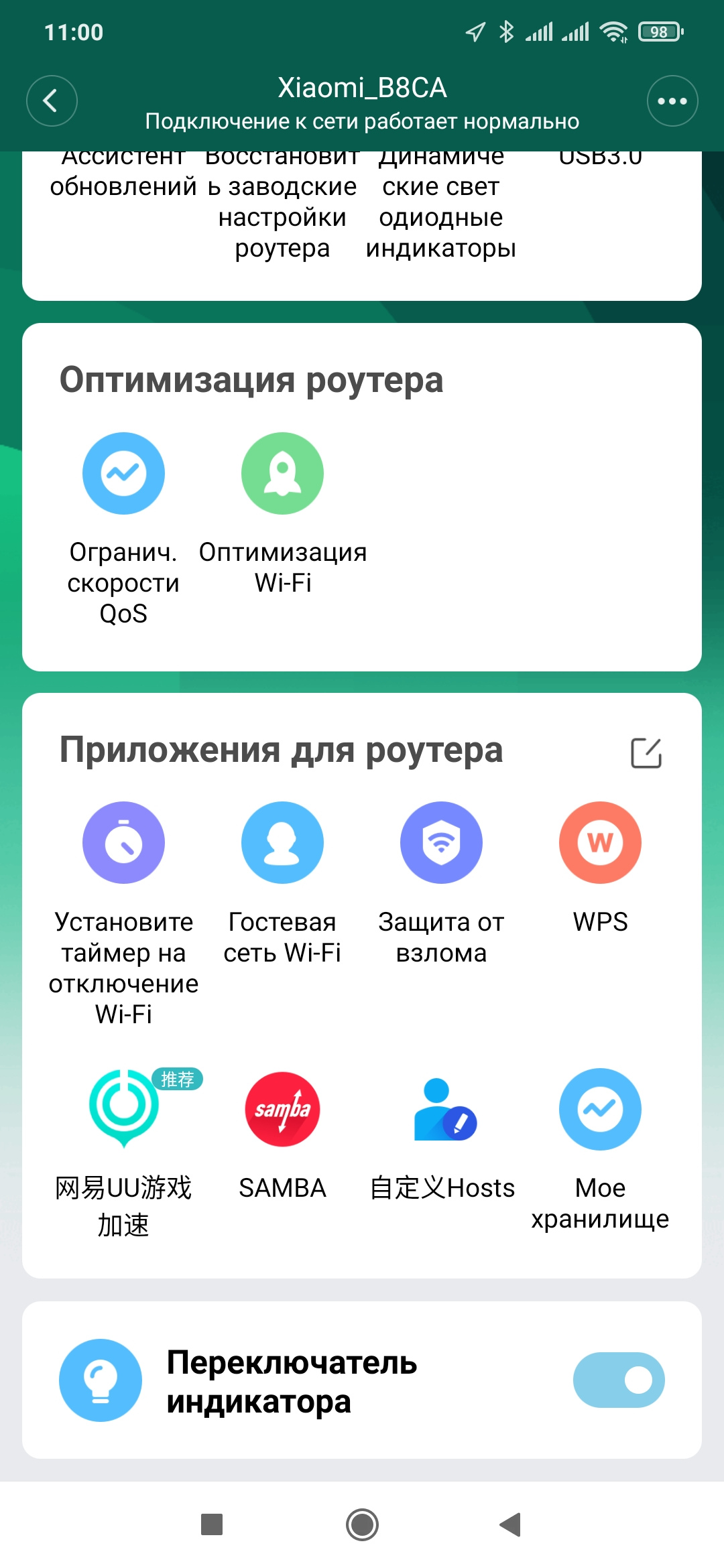Open the SAMBA app
This screenshot has width=724, height=1568.
coord(282,1109)
